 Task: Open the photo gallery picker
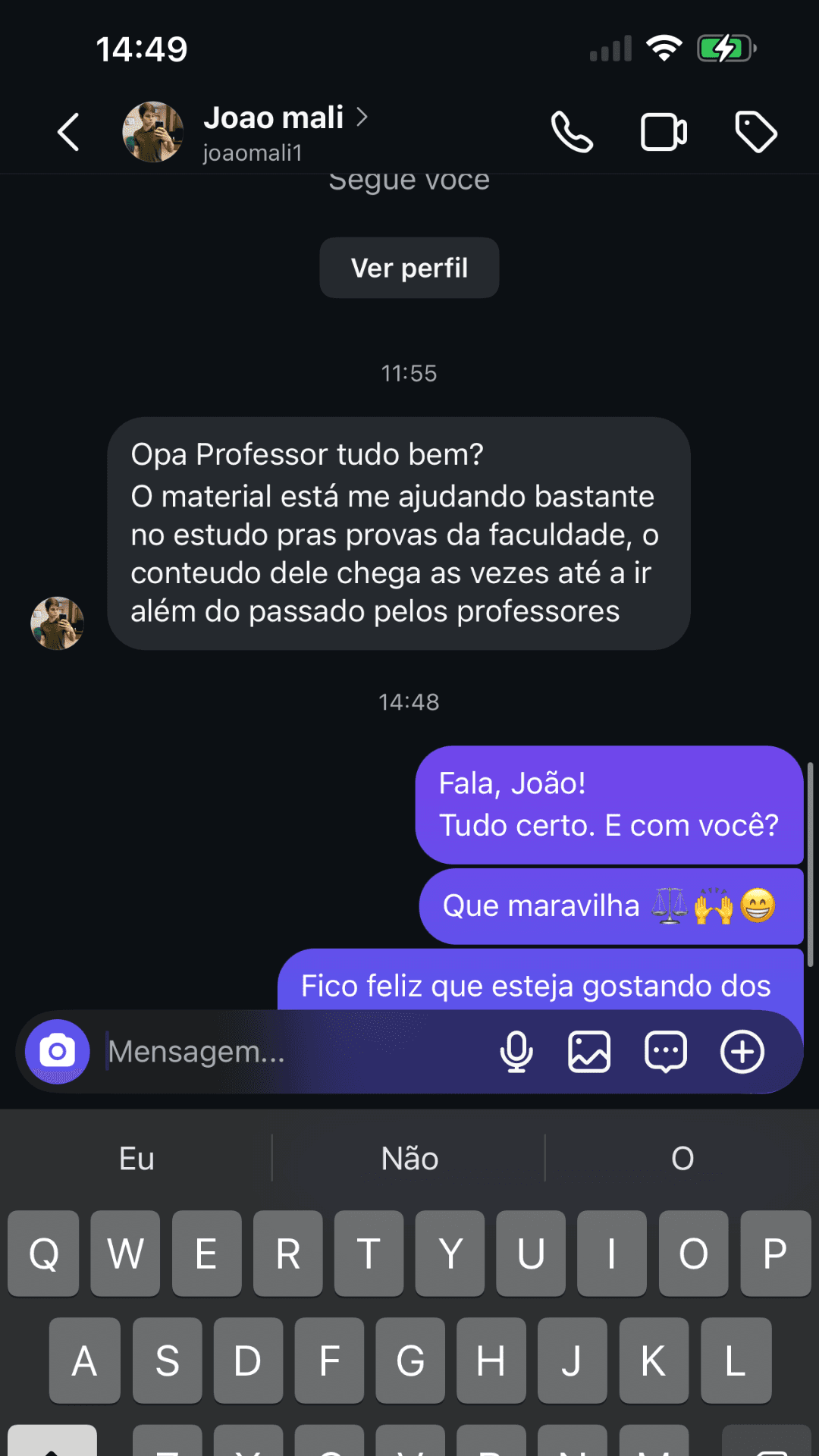click(x=590, y=1051)
